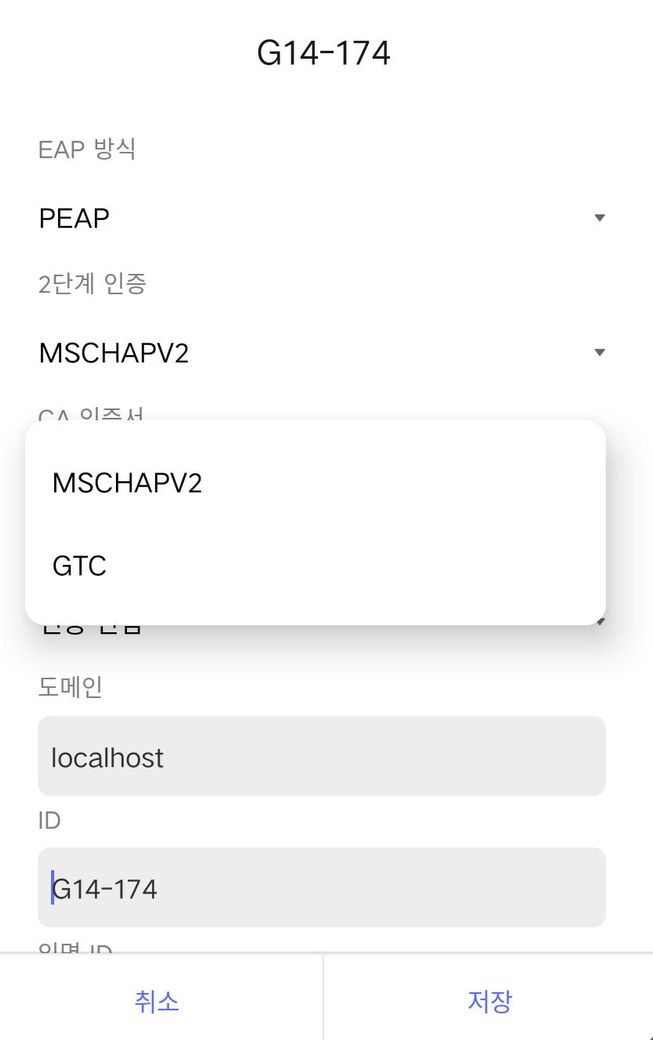Expand the 2단계 인증 dropdown
Viewport: 653px width, 1040px height.
point(321,352)
